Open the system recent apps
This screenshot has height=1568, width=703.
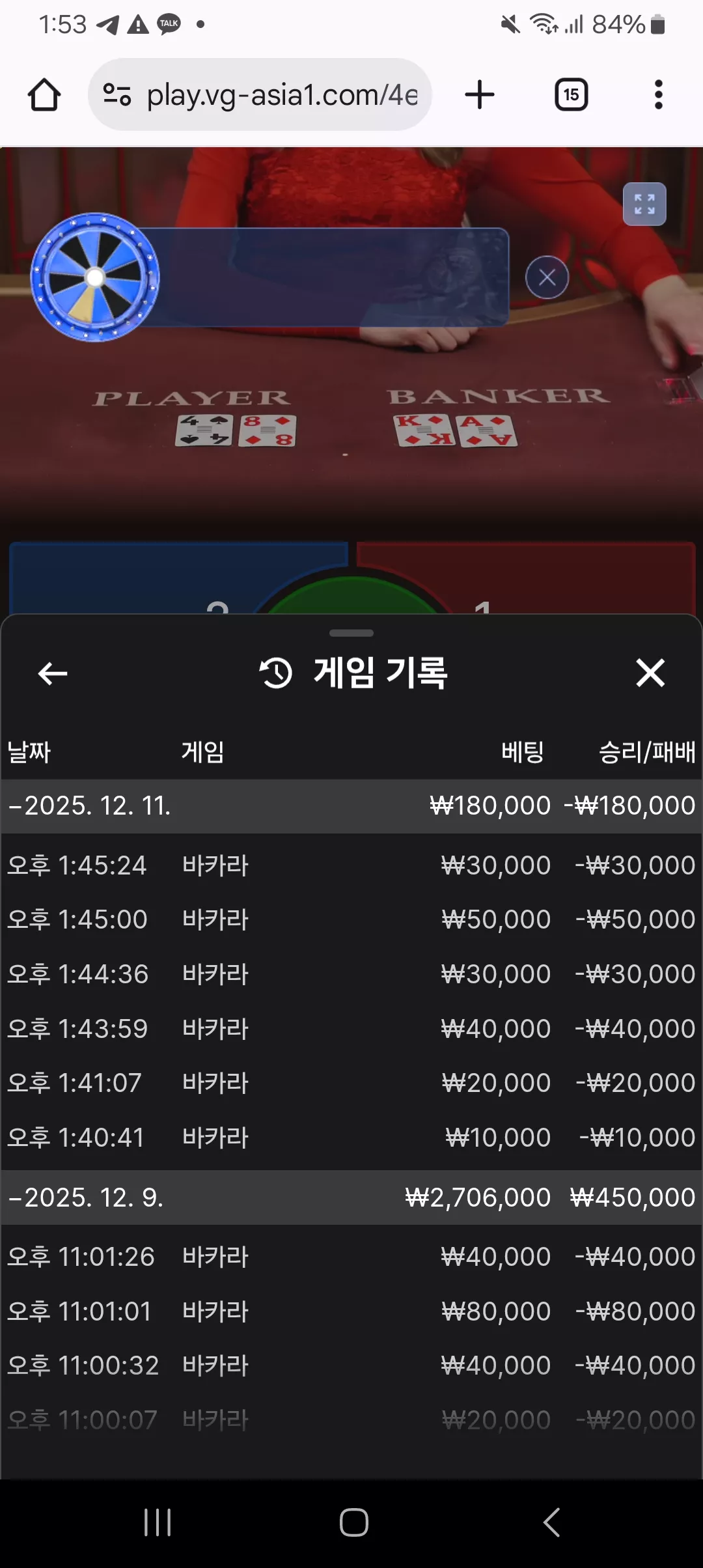point(158,1522)
